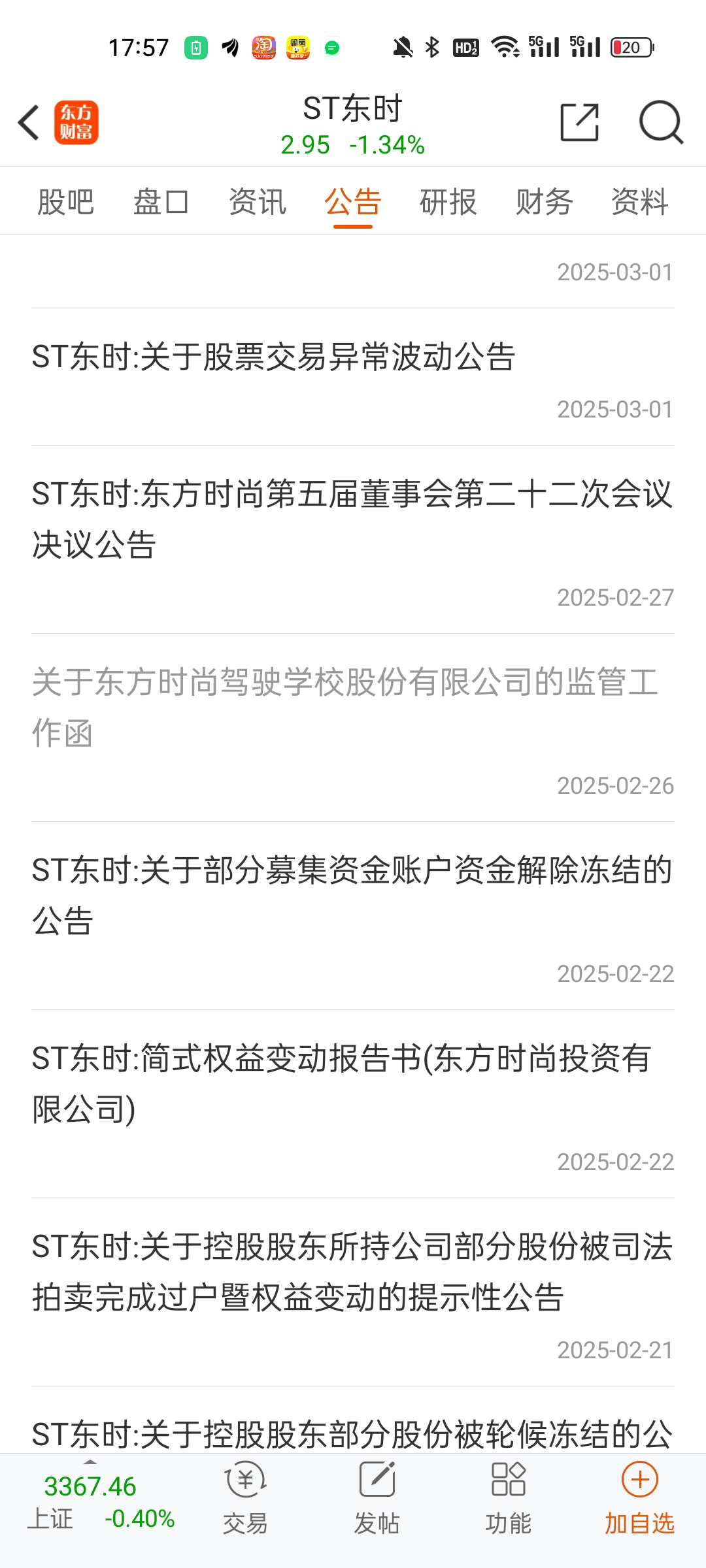
Task: Select the 公告 tab
Action: pos(353,201)
